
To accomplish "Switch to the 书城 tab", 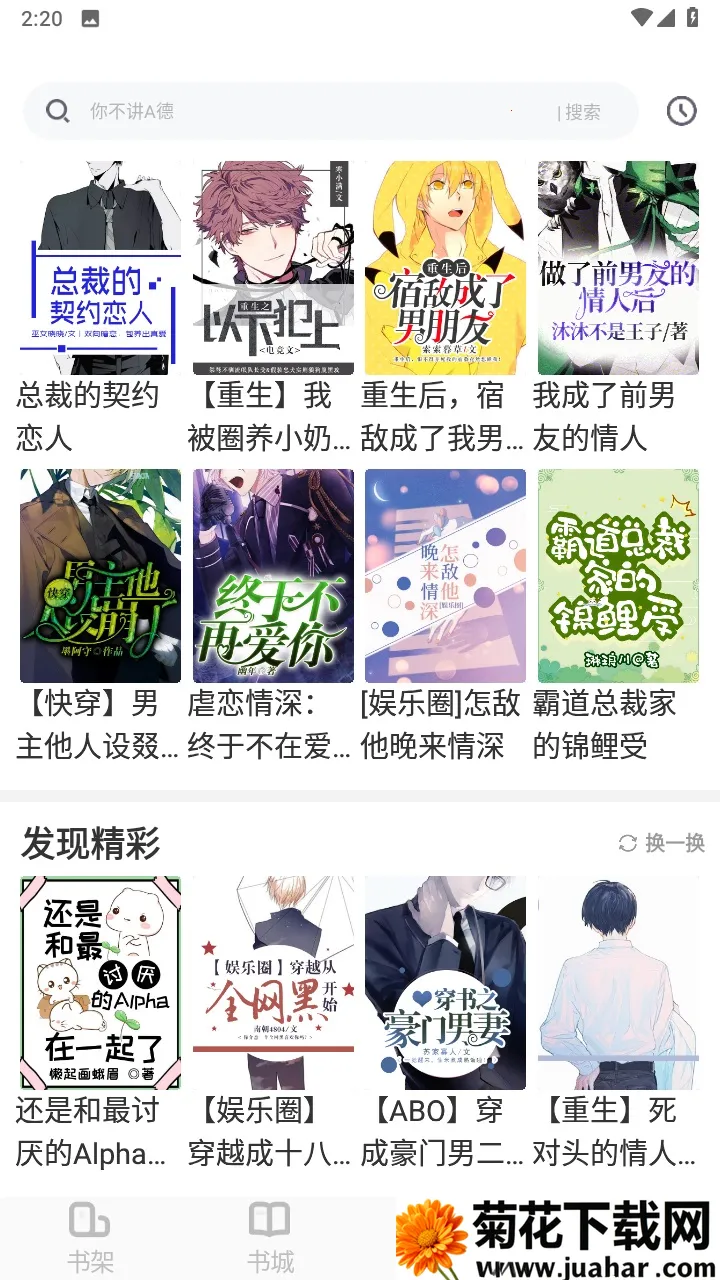I will point(270,1238).
